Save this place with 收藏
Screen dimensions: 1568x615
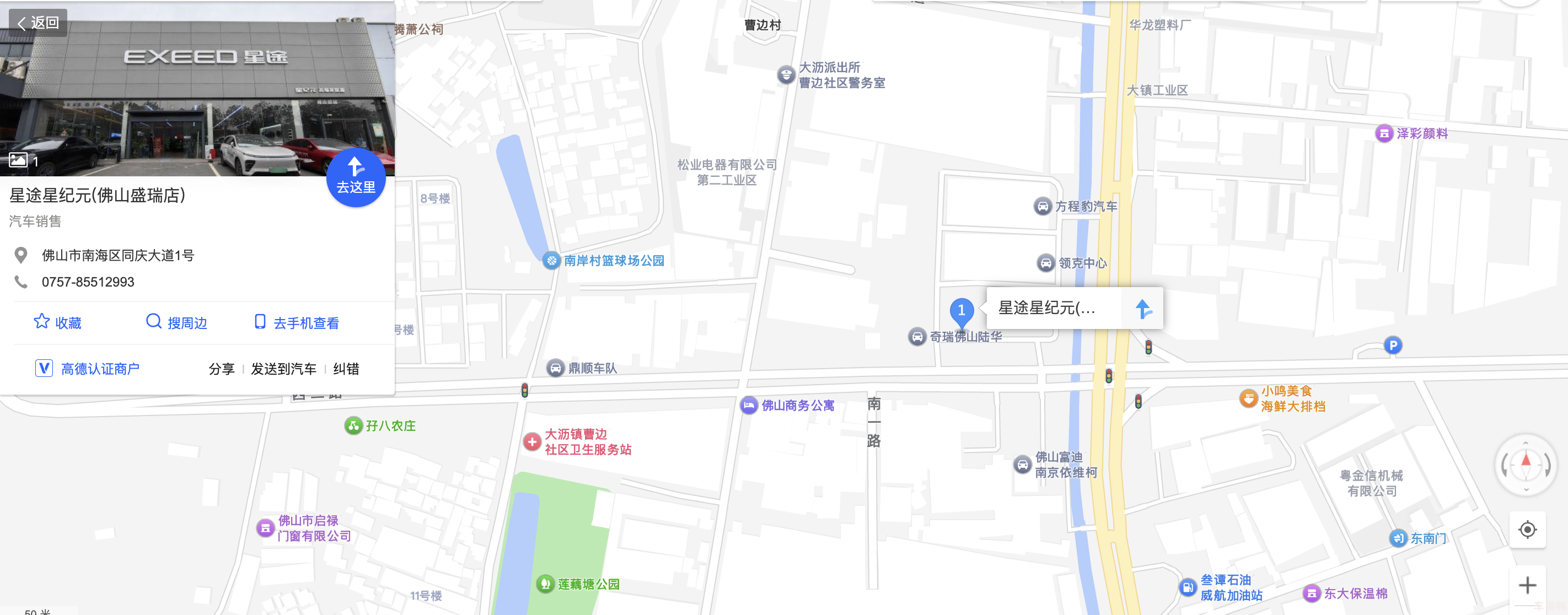tap(57, 322)
